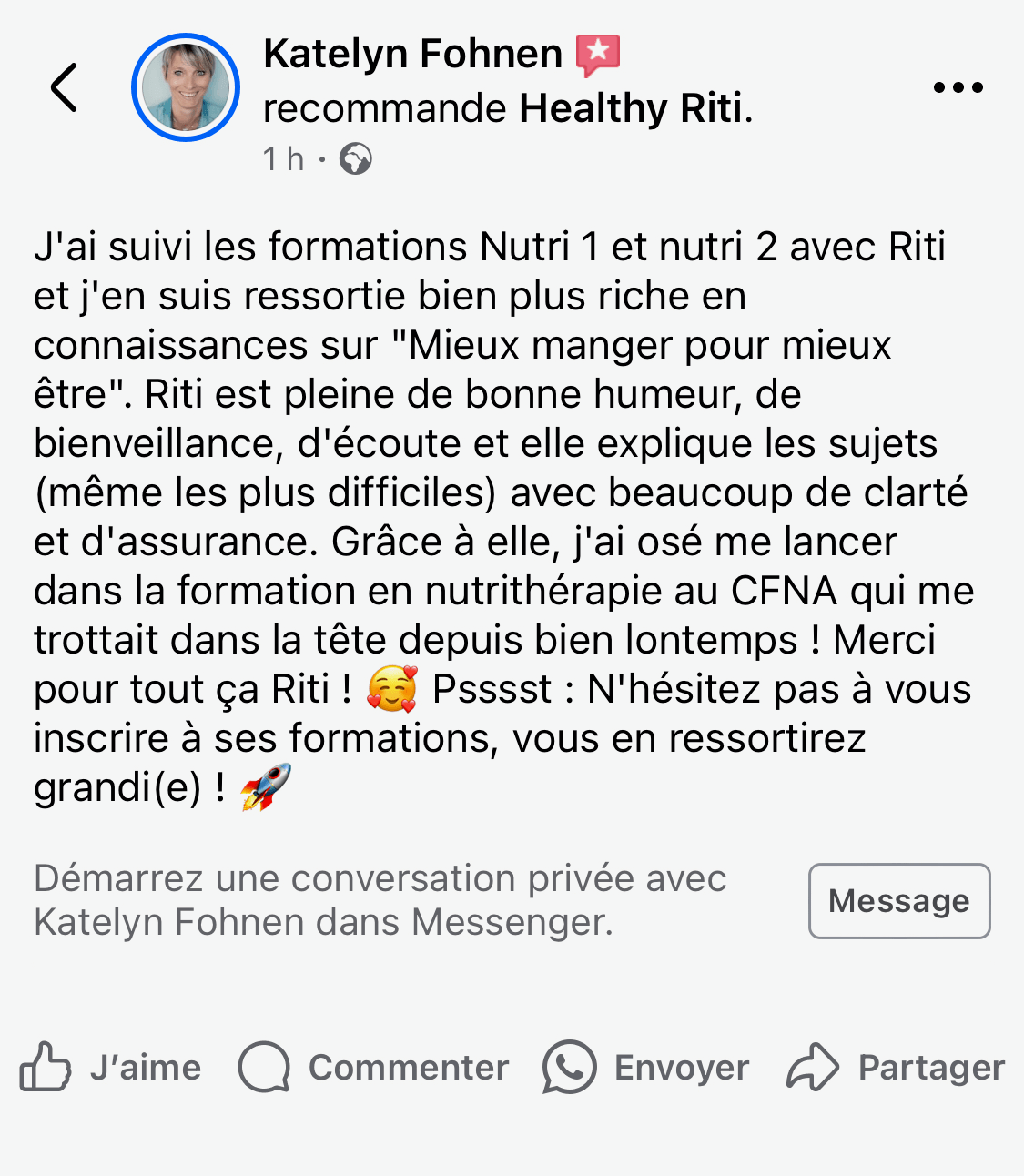Screen dimensions: 1024x1176
Task: Tap Commenter to write a comment
Action: click(373, 1067)
